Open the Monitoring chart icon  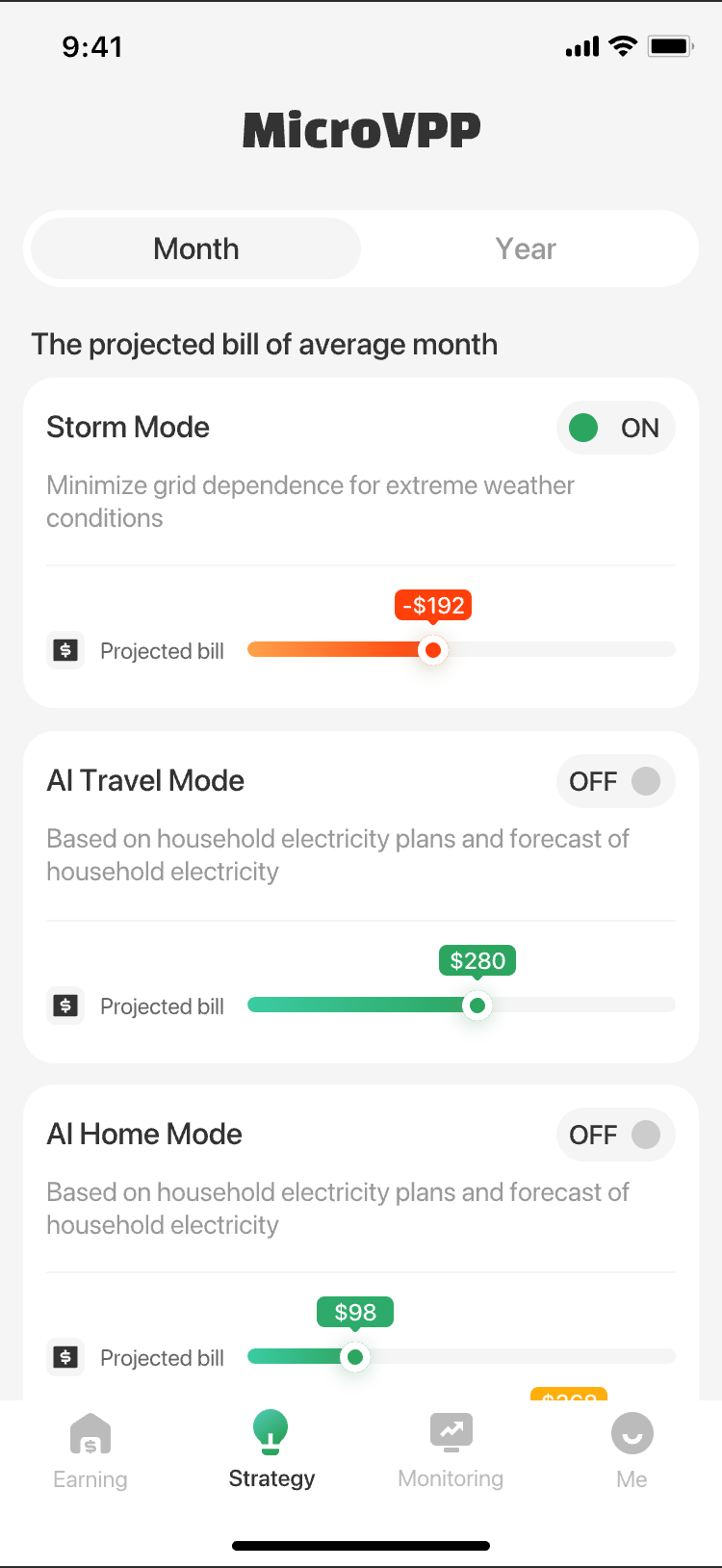451,1431
